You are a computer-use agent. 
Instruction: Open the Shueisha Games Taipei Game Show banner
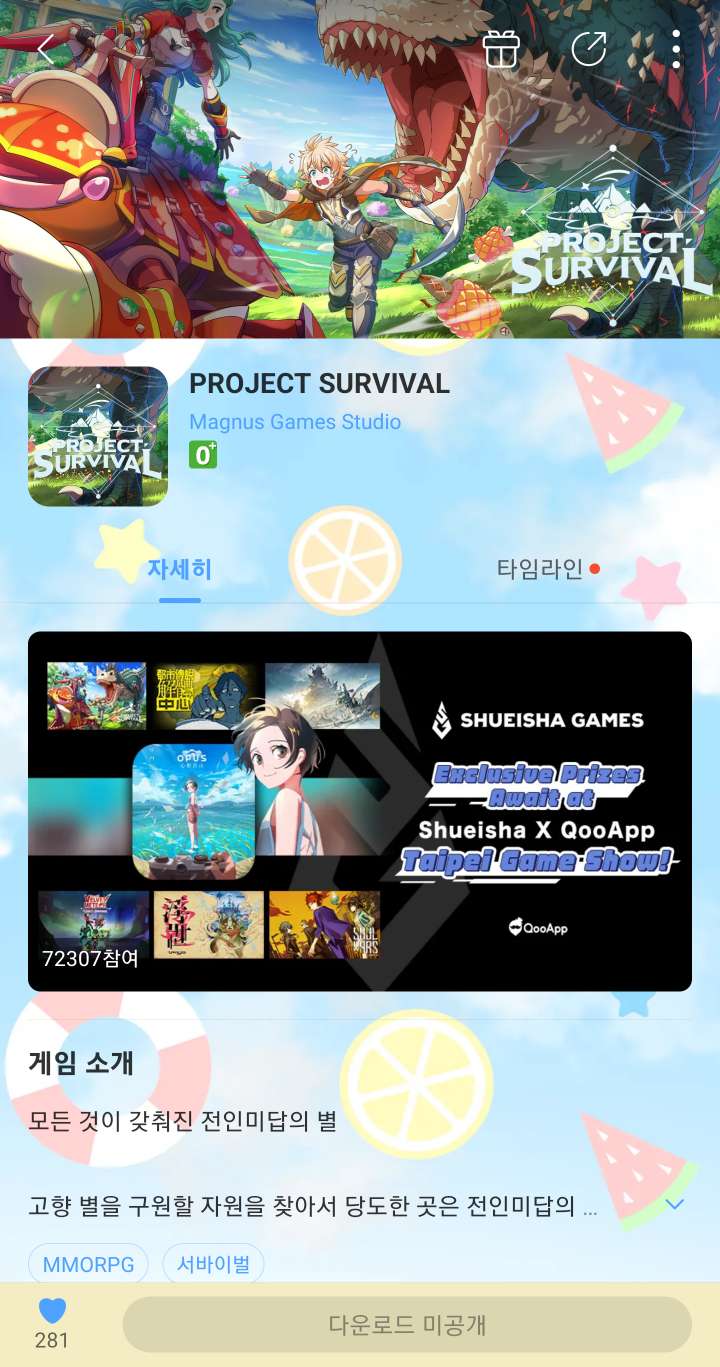(360, 811)
